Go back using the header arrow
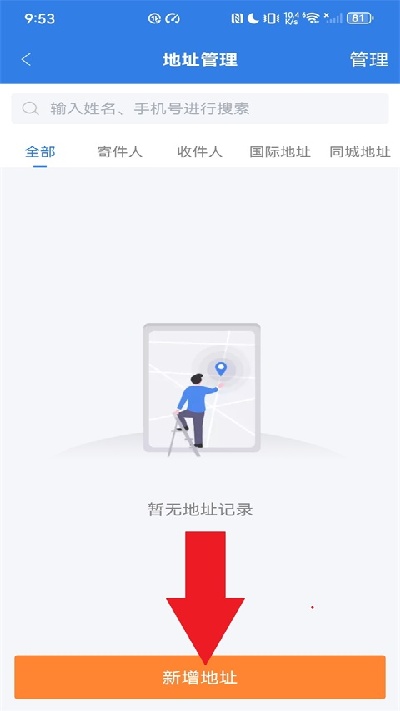This screenshot has height=711, width=400. [26, 59]
